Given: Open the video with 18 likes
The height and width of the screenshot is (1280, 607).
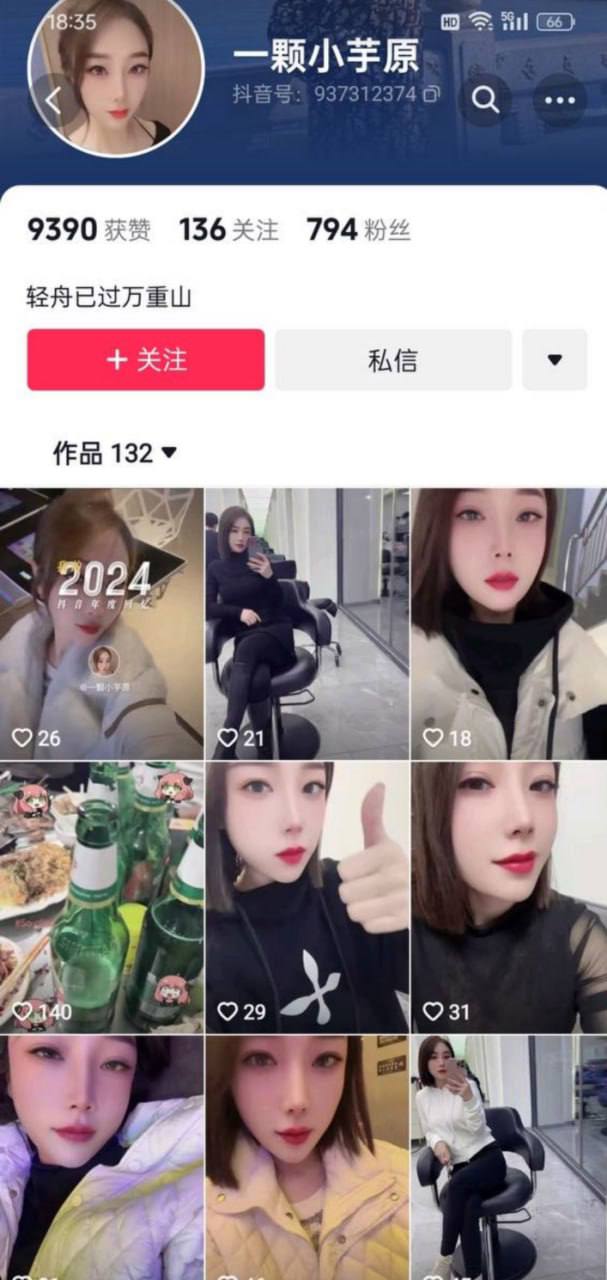Looking at the screenshot, I should pos(509,623).
